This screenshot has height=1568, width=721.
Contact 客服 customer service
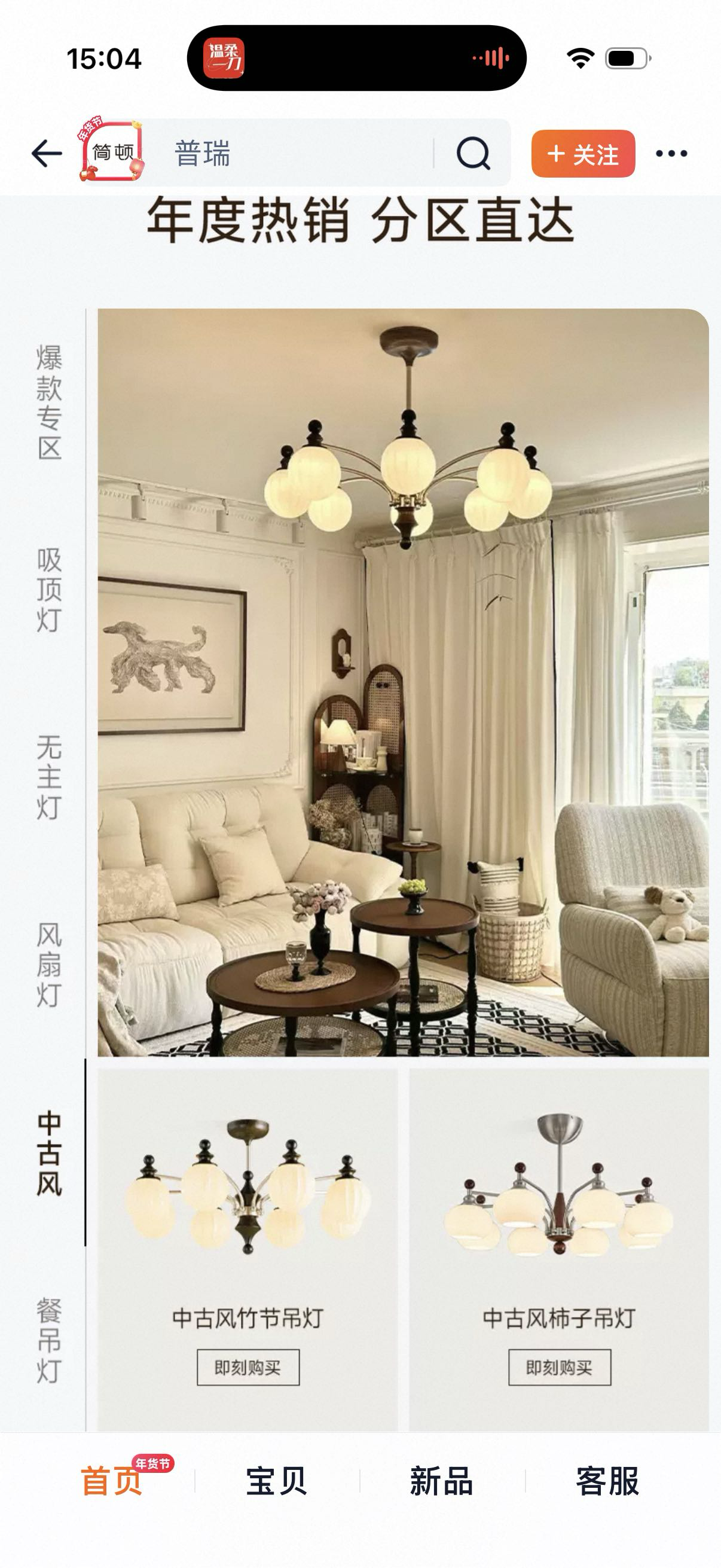tap(607, 1481)
